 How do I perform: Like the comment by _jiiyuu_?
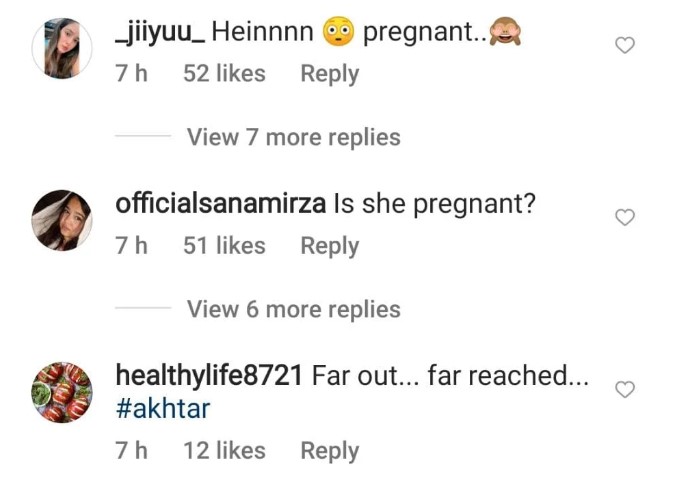tap(624, 45)
